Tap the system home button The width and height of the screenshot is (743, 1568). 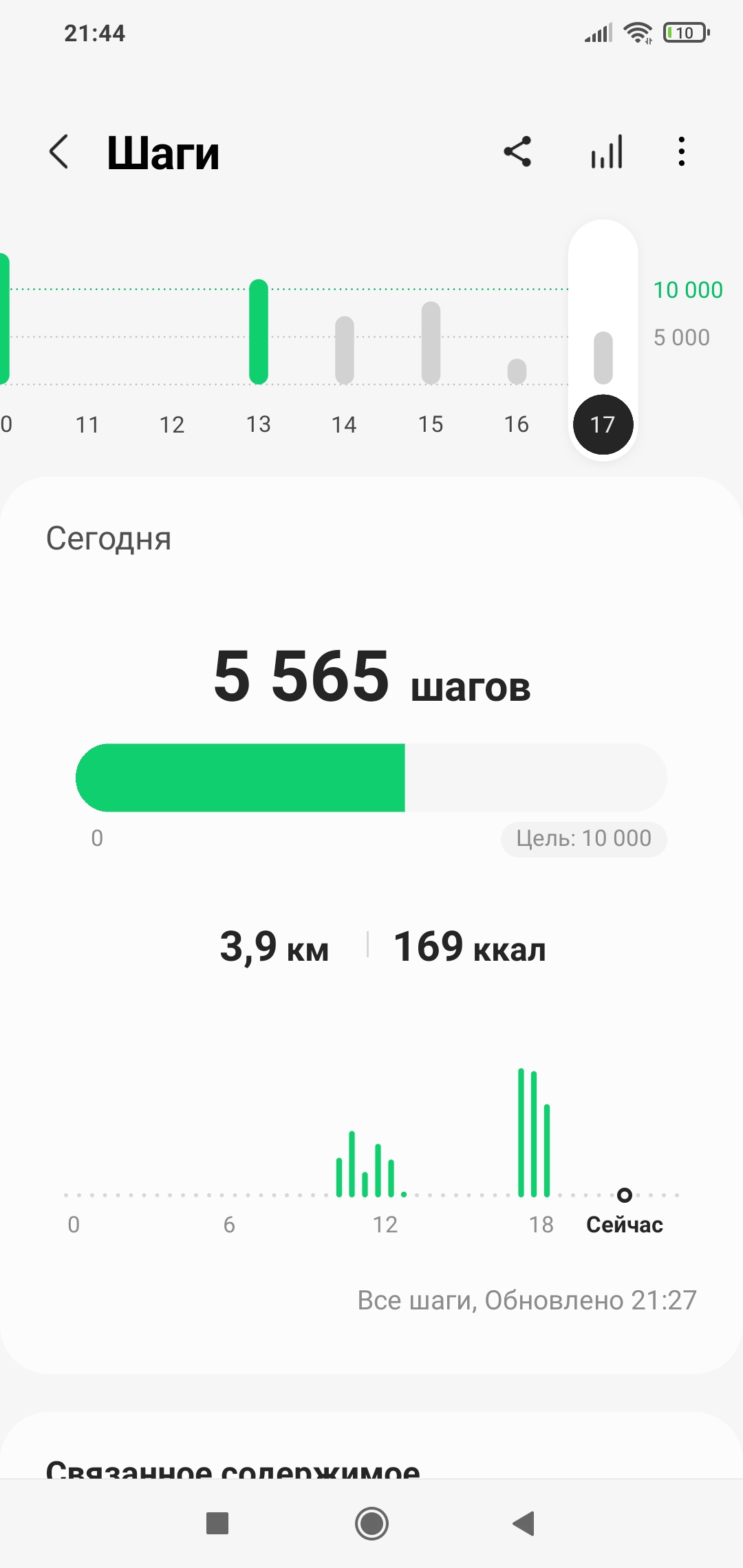coord(371,1523)
